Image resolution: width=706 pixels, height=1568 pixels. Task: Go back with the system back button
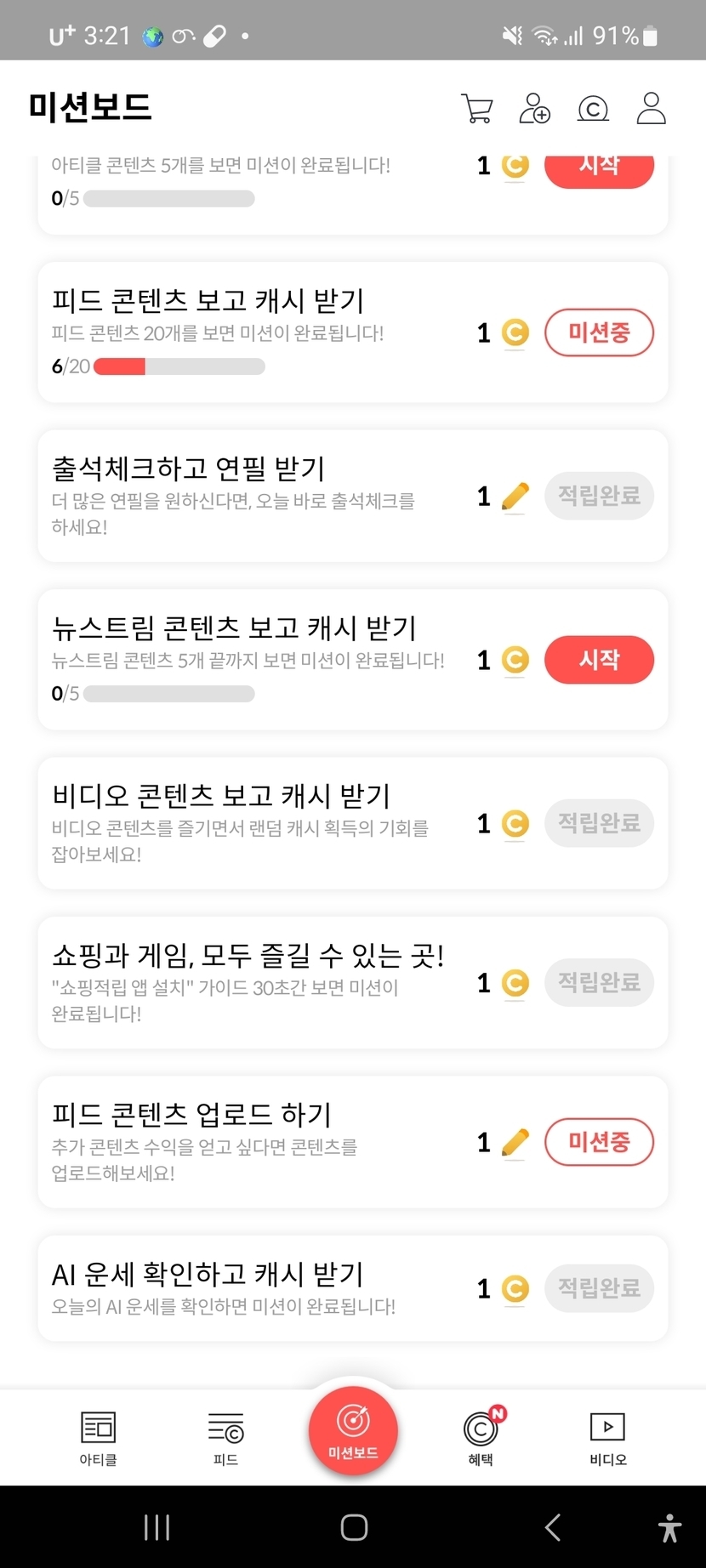(x=553, y=1527)
